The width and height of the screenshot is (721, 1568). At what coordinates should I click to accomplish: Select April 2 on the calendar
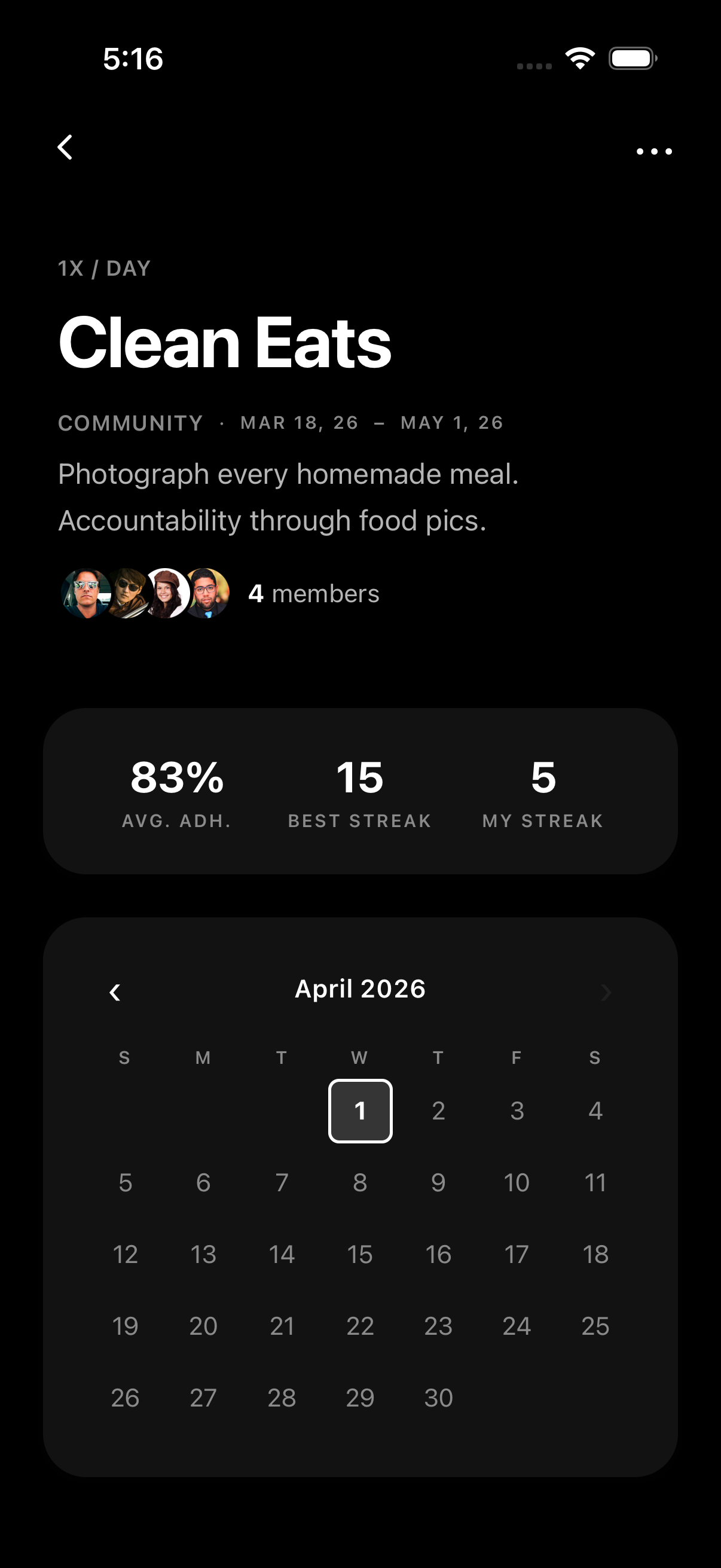438,1111
